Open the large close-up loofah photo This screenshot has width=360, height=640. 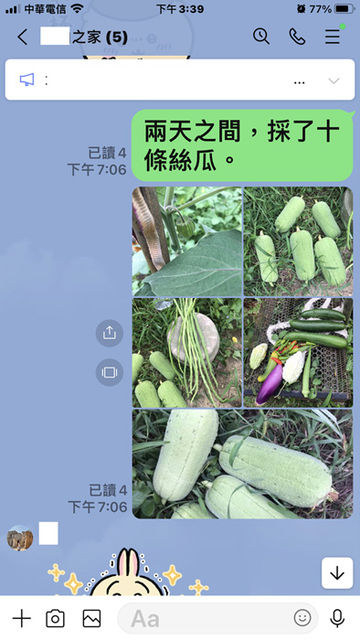[242, 464]
